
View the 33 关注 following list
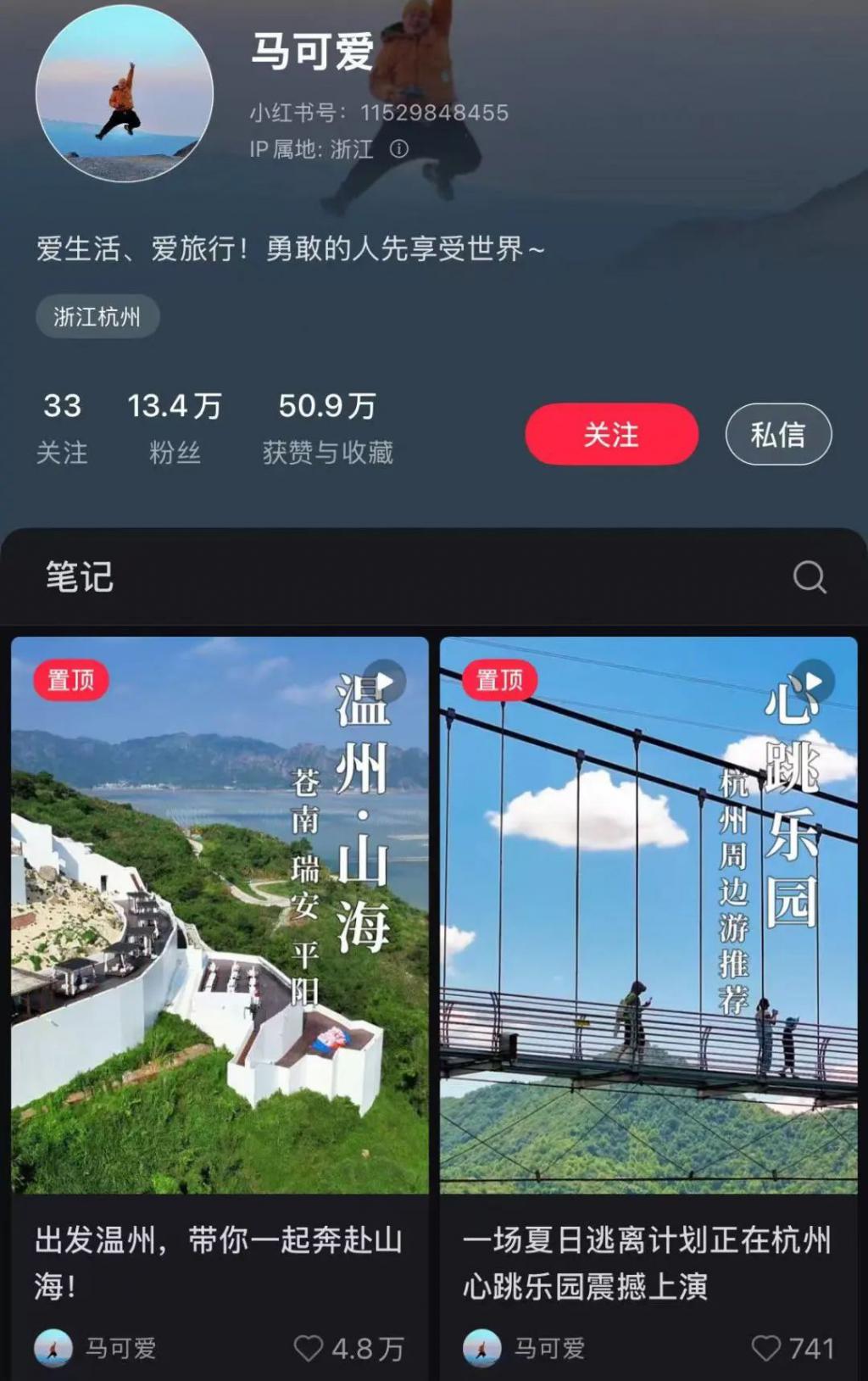click(x=62, y=427)
